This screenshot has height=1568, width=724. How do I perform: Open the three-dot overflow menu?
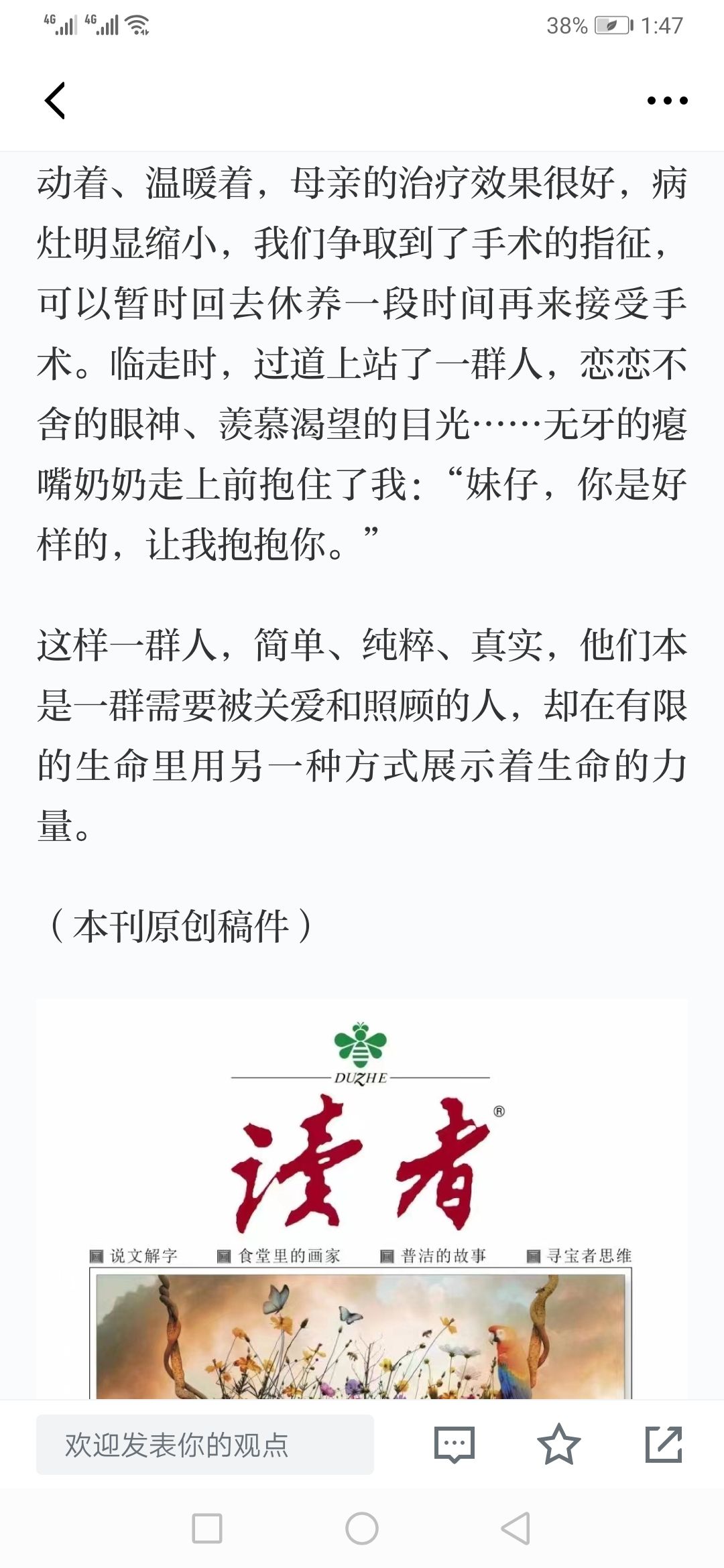[x=667, y=101]
